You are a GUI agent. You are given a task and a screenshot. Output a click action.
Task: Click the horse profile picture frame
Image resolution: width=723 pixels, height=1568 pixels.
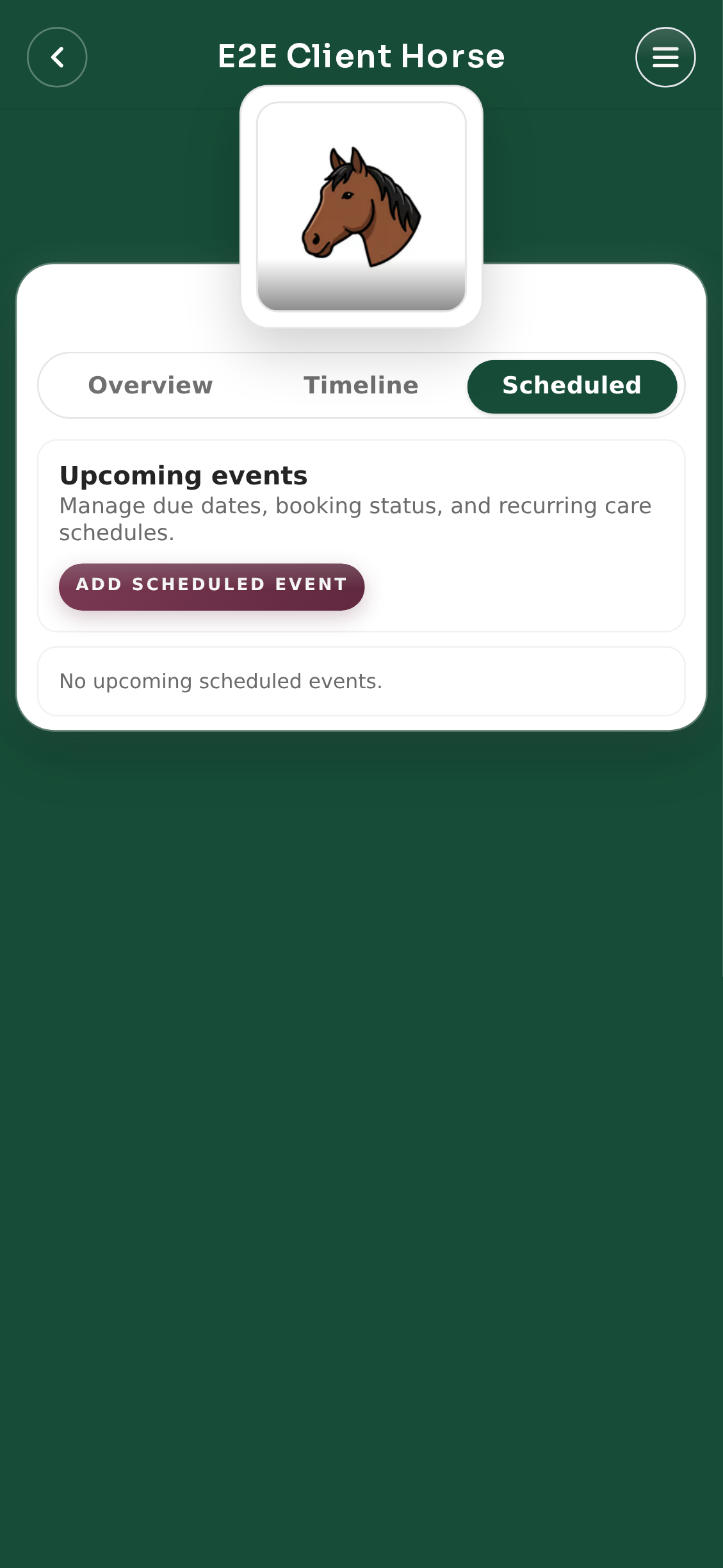(x=361, y=205)
